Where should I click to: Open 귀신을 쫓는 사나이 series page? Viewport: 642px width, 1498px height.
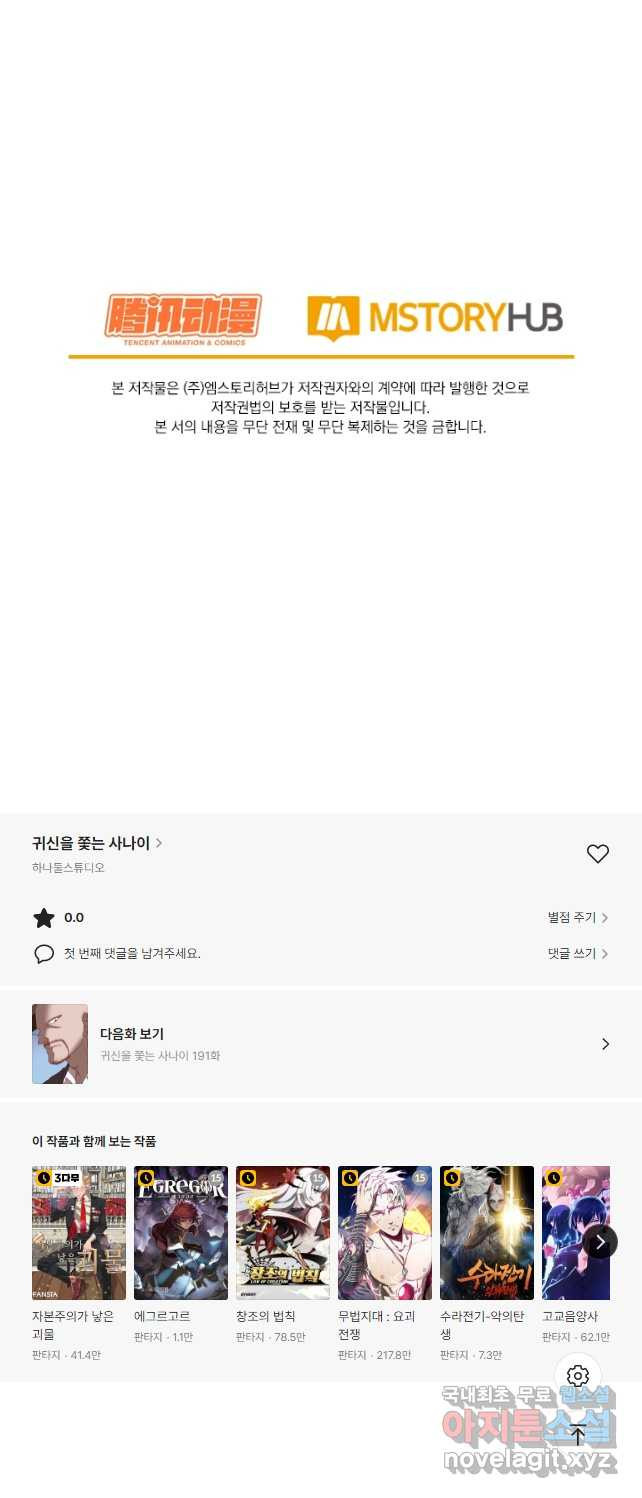point(96,843)
